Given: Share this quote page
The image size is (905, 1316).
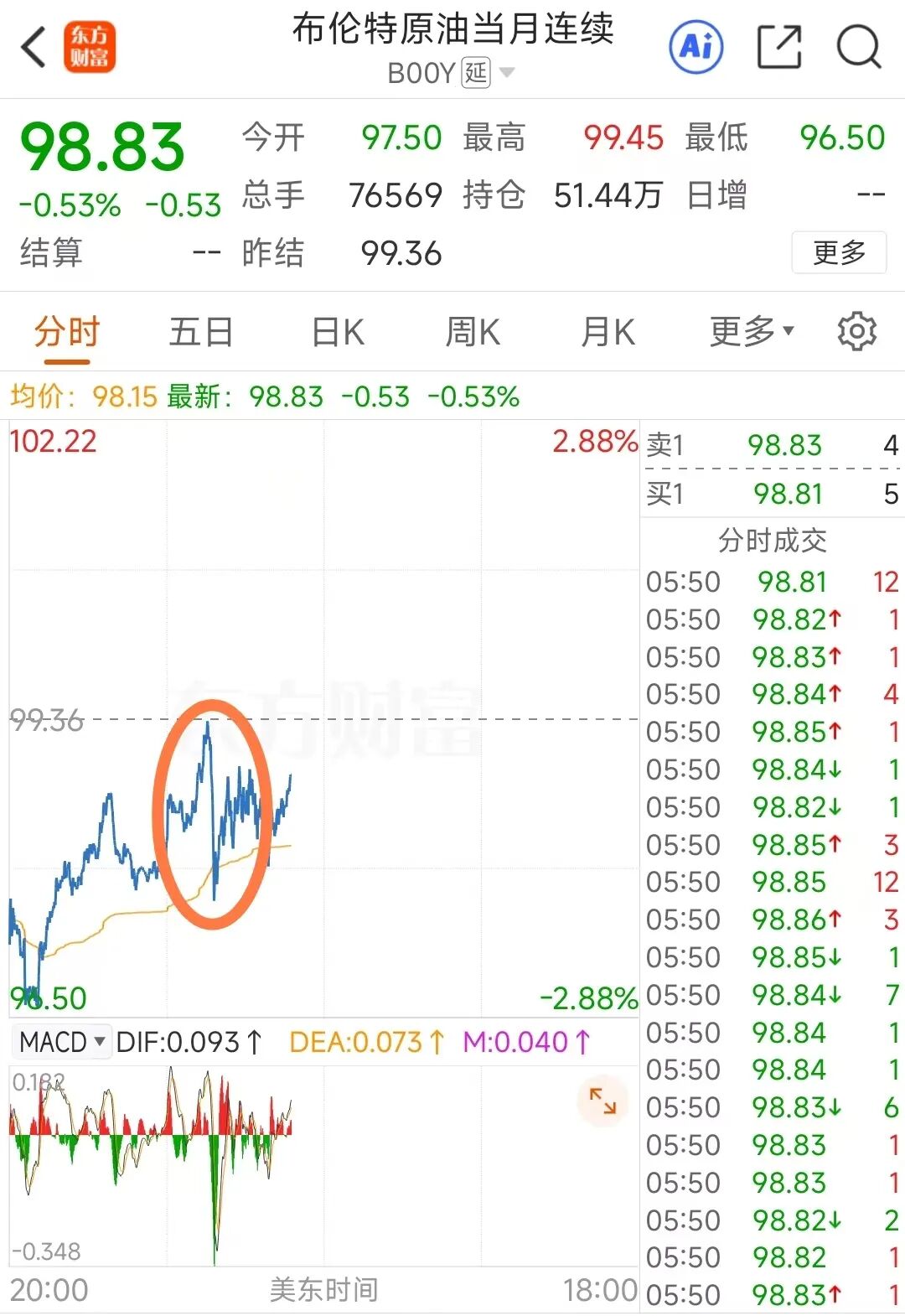Looking at the screenshot, I should (778, 47).
